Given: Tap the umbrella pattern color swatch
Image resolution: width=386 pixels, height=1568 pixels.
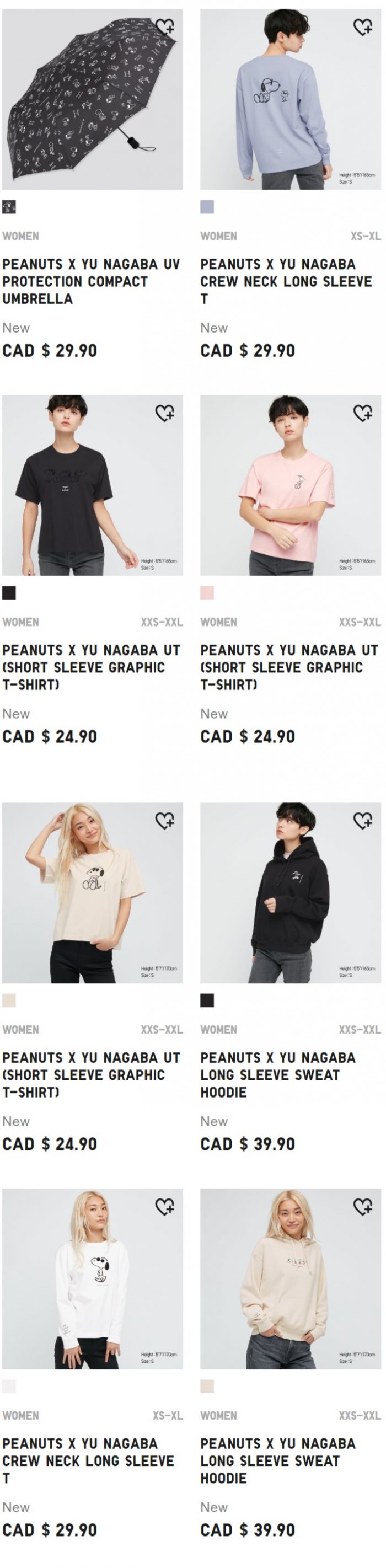Looking at the screenshot, I should point(9,207).
